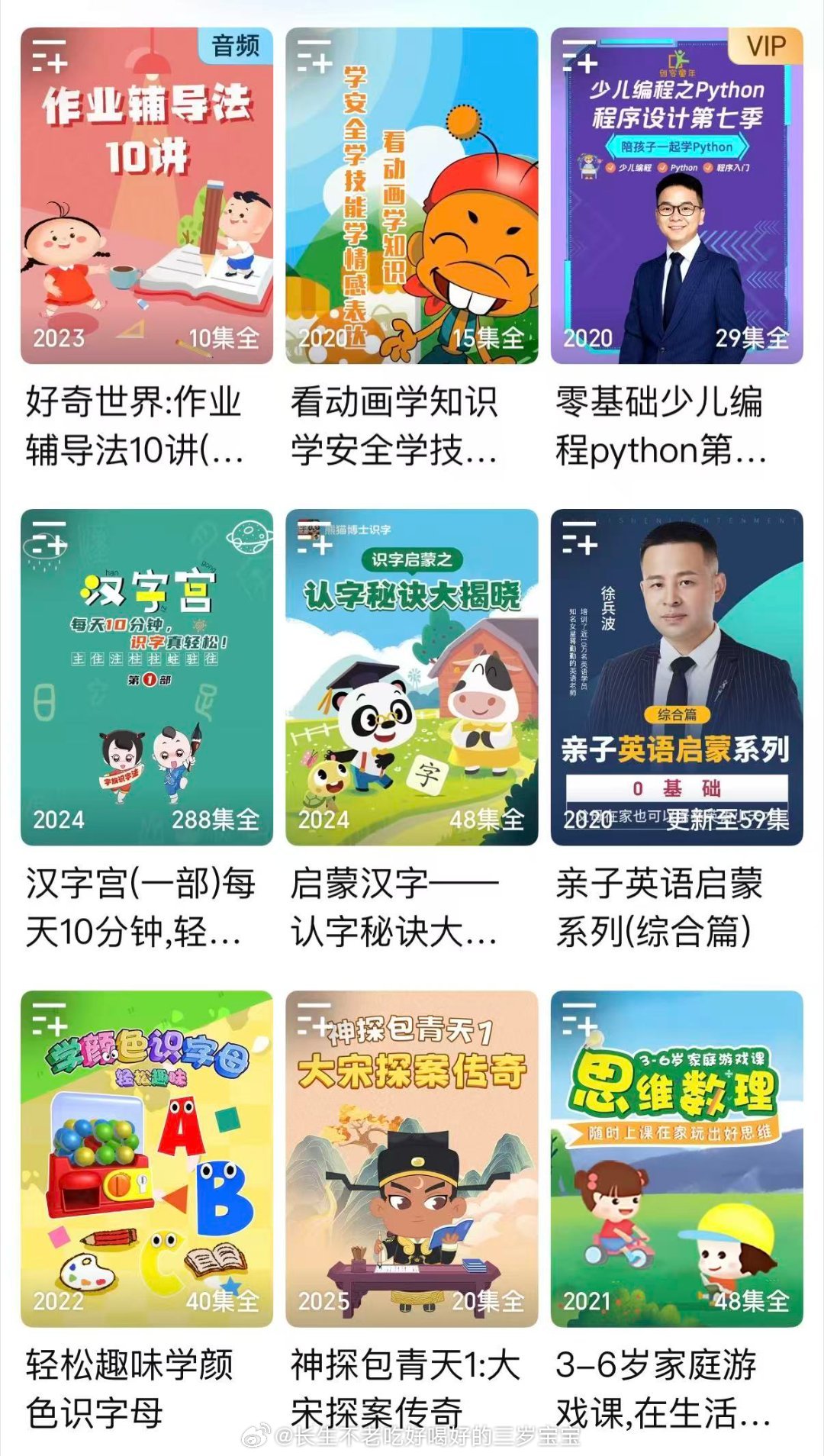824x1456 pixels.
Task: Open the VIP badge on the Python course
Action: (765, 46)
